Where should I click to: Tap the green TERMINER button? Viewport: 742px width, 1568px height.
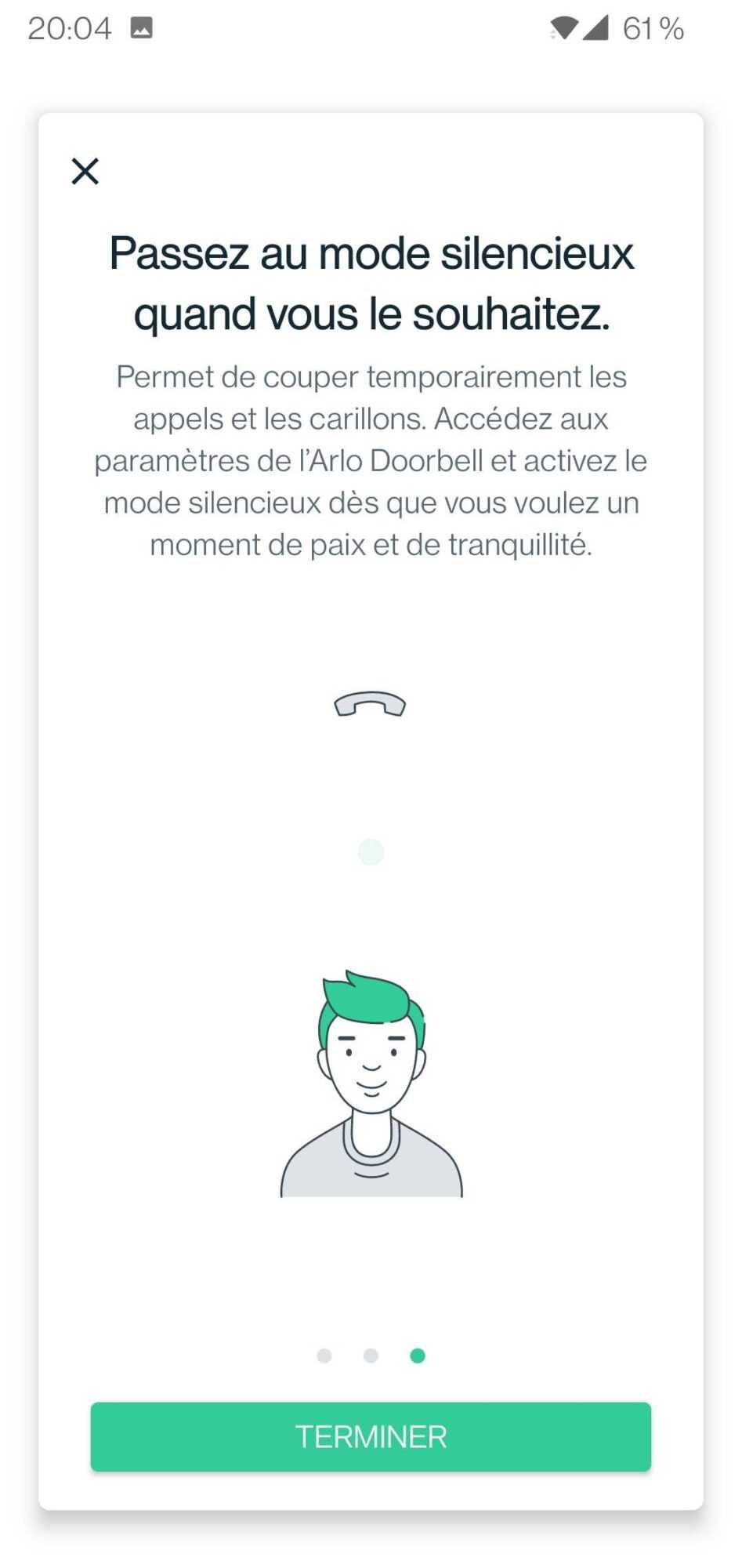(371, 1436)
